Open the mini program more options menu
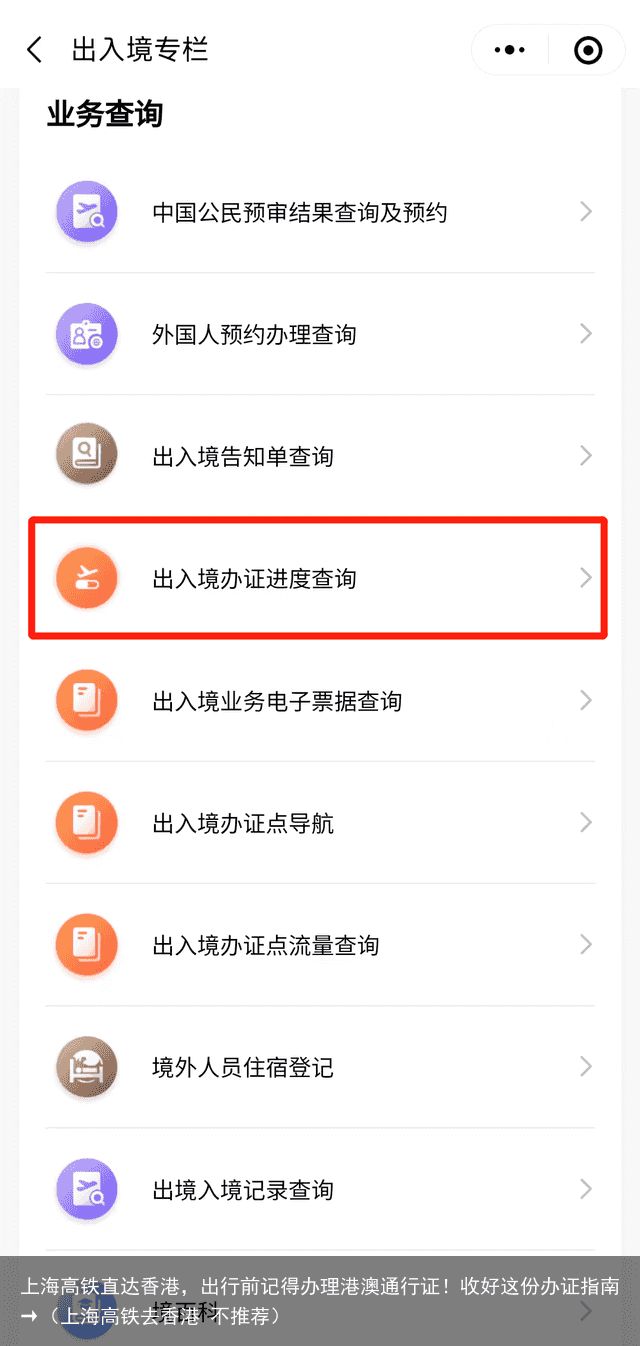Screen dimensions: 640x1346 click(510, 50)
